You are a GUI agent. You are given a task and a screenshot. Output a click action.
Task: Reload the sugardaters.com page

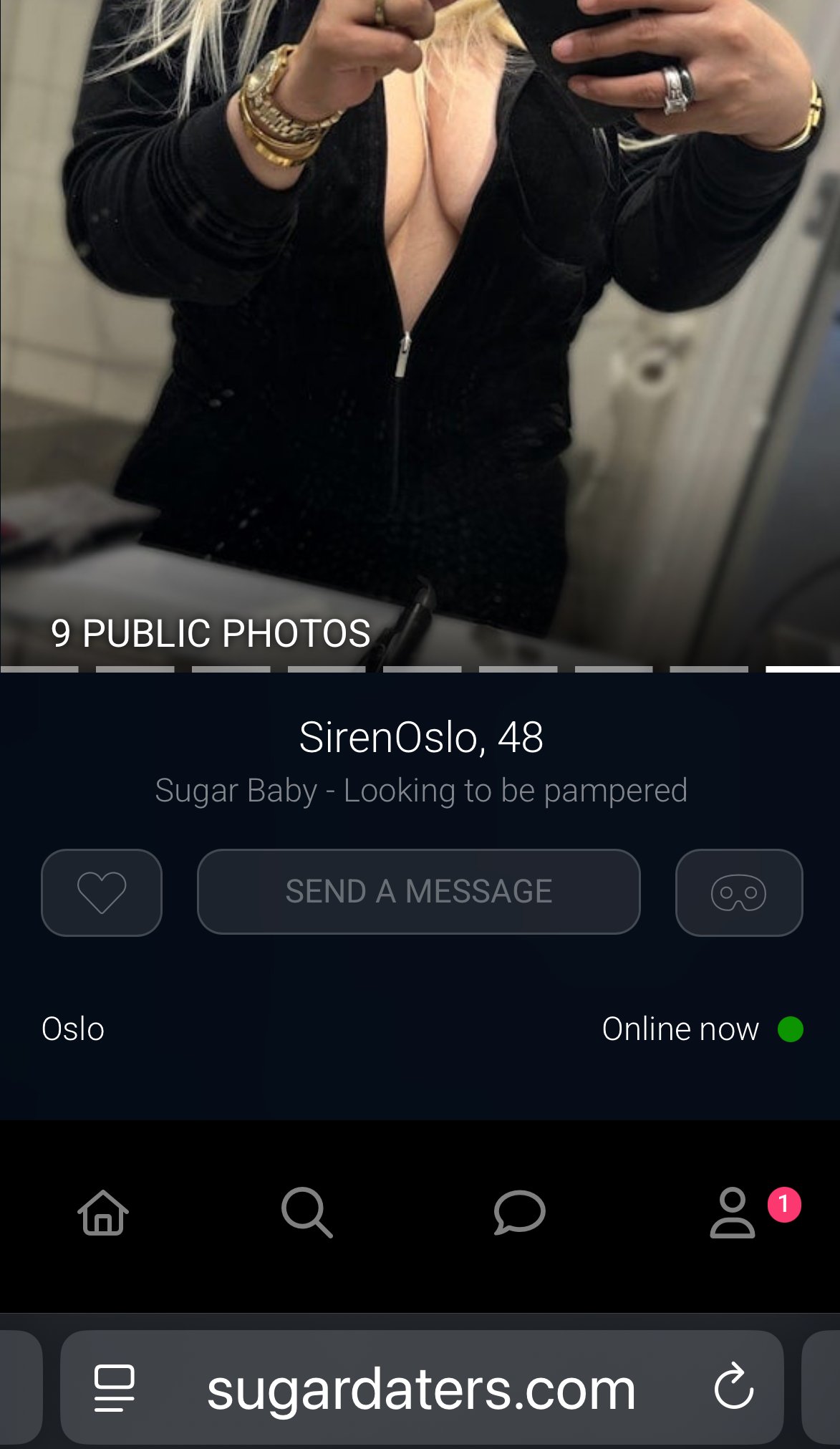[x=734, y=1387]
